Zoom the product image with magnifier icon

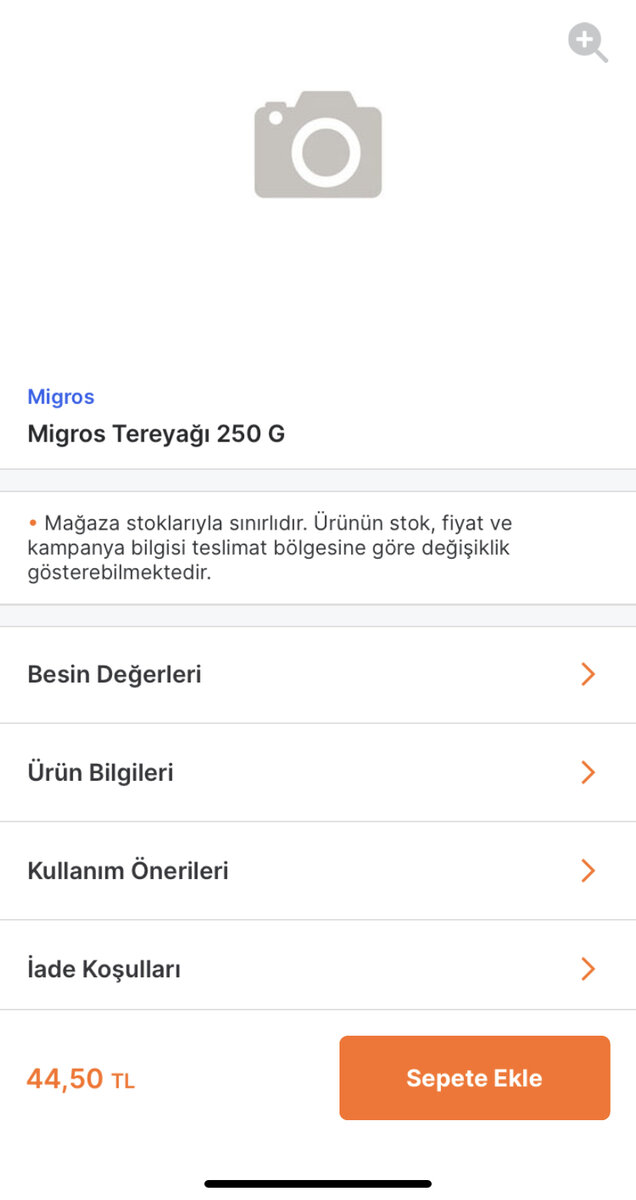point(587,43)
